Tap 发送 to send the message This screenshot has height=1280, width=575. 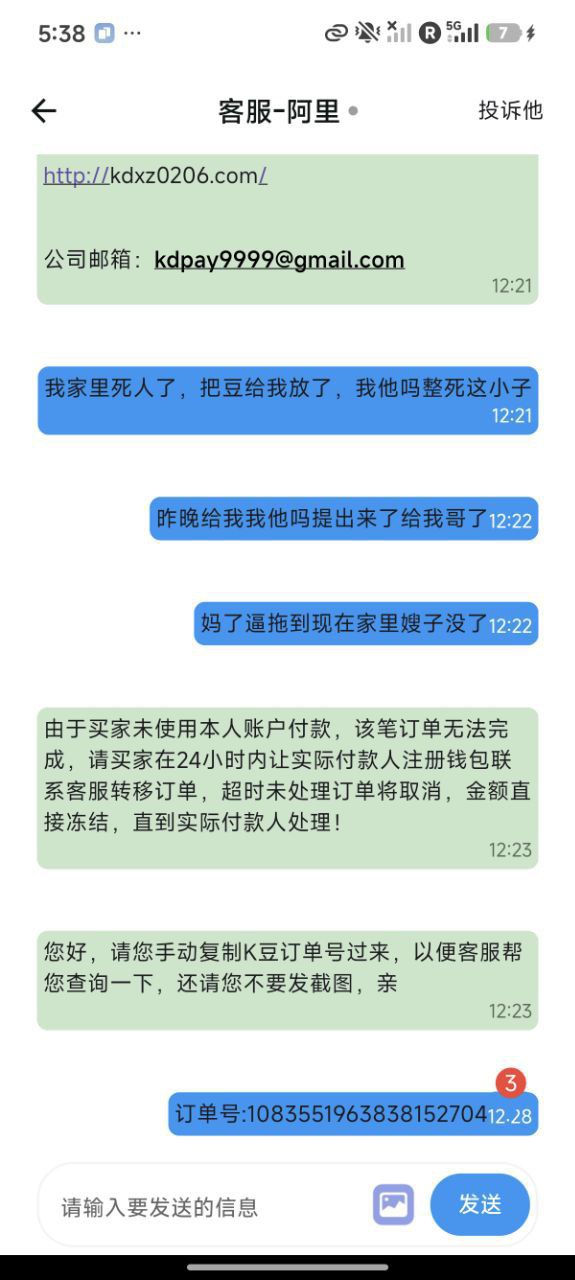pos(480,1204)
